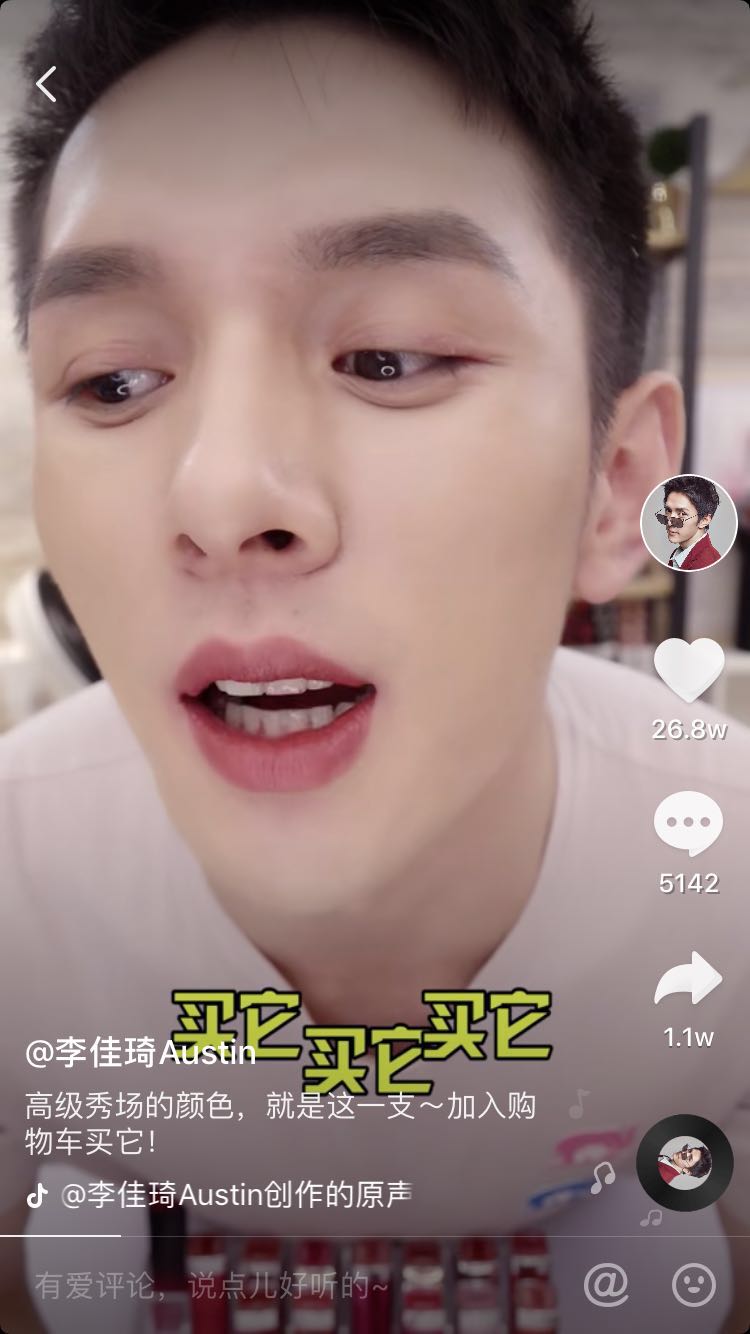Image resolution: width=750 pixels, height=1334 pixels.
Task: Open the emoji picker smiley icon
Action: (693, 1284)
